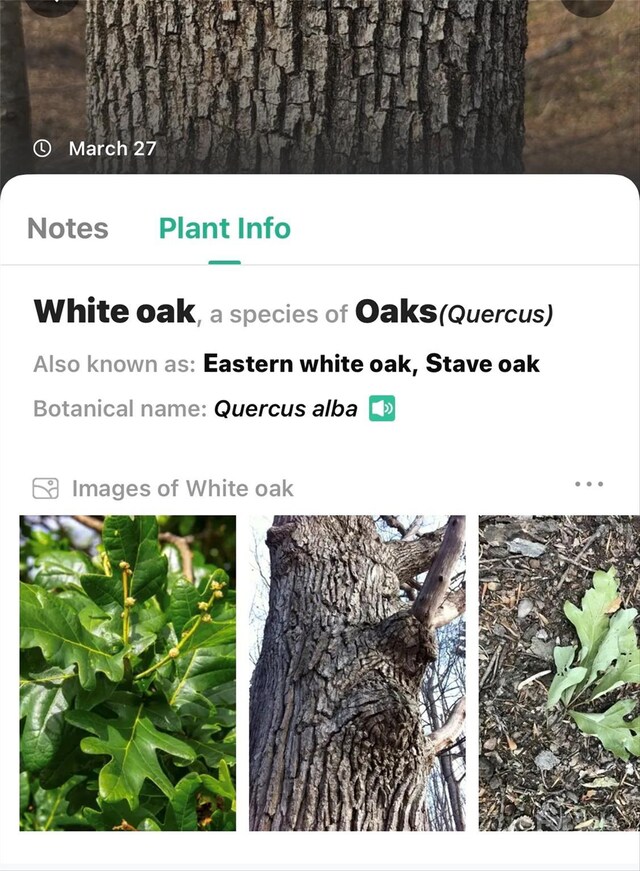Play the pronunciation of Quercus alba
This screenshot has height=871, width=640.
[382, 408]
